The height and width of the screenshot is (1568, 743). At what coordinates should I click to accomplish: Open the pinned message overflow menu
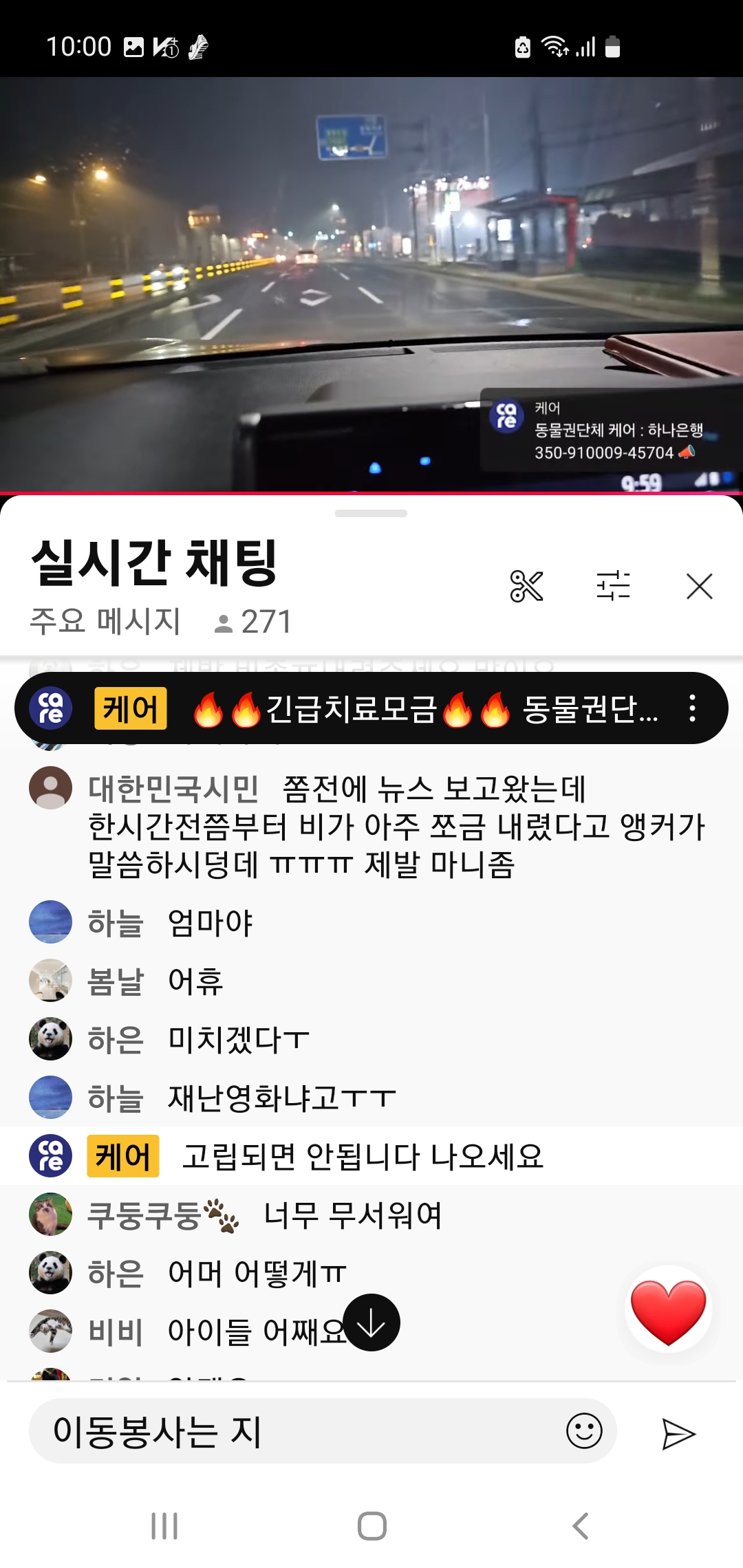(692, 708)
